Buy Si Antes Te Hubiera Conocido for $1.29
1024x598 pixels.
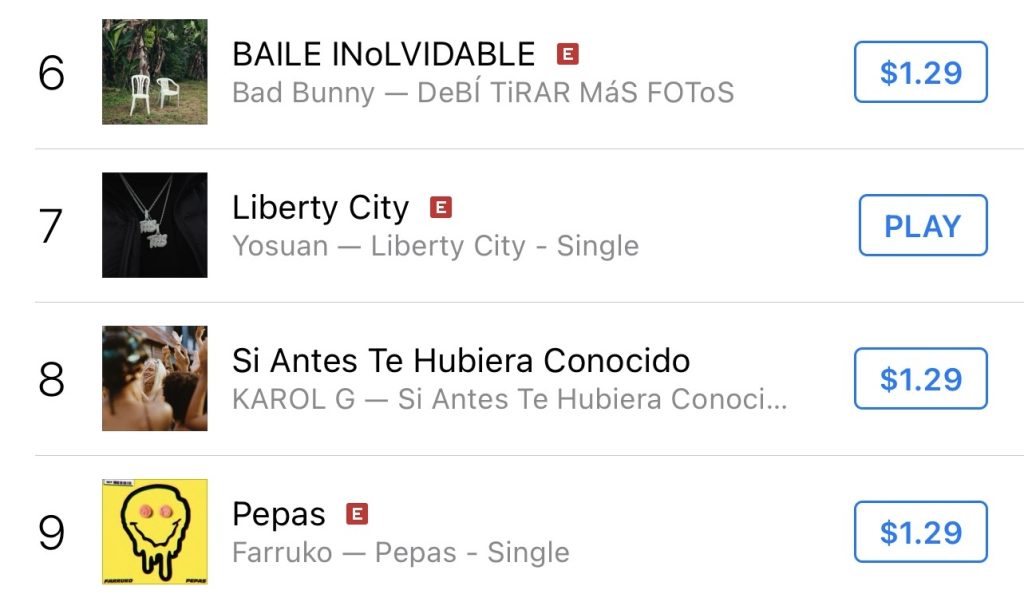coord(920,379)
